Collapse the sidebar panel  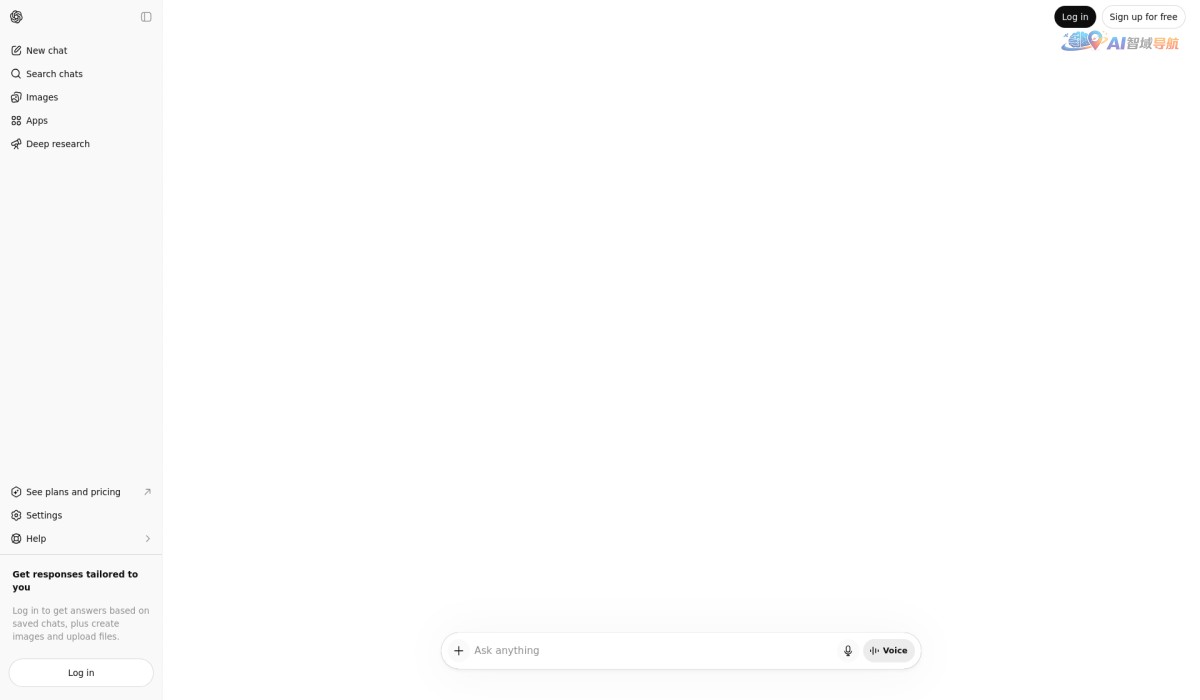pos(146,17)
